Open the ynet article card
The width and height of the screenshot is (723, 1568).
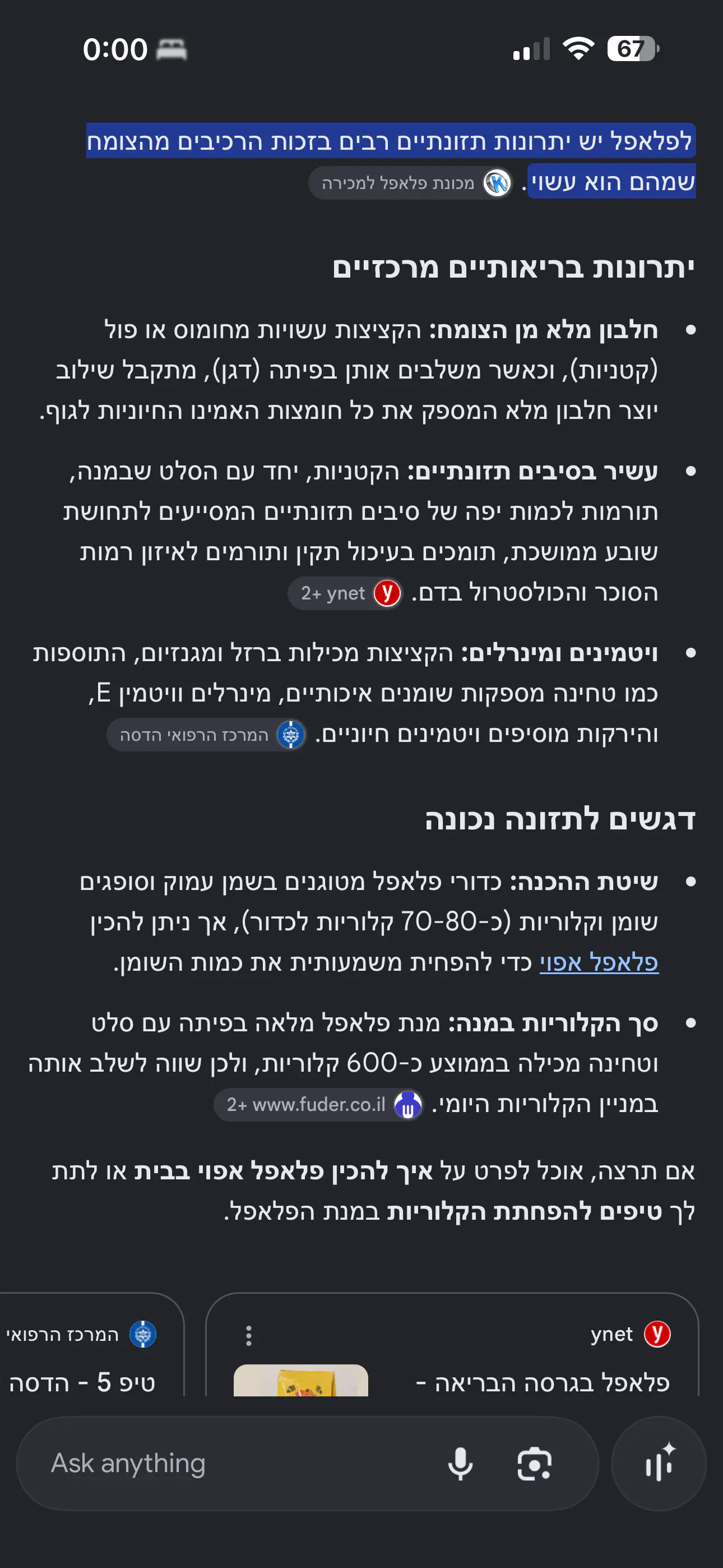pyautogui.click(x=452, y=1345)
